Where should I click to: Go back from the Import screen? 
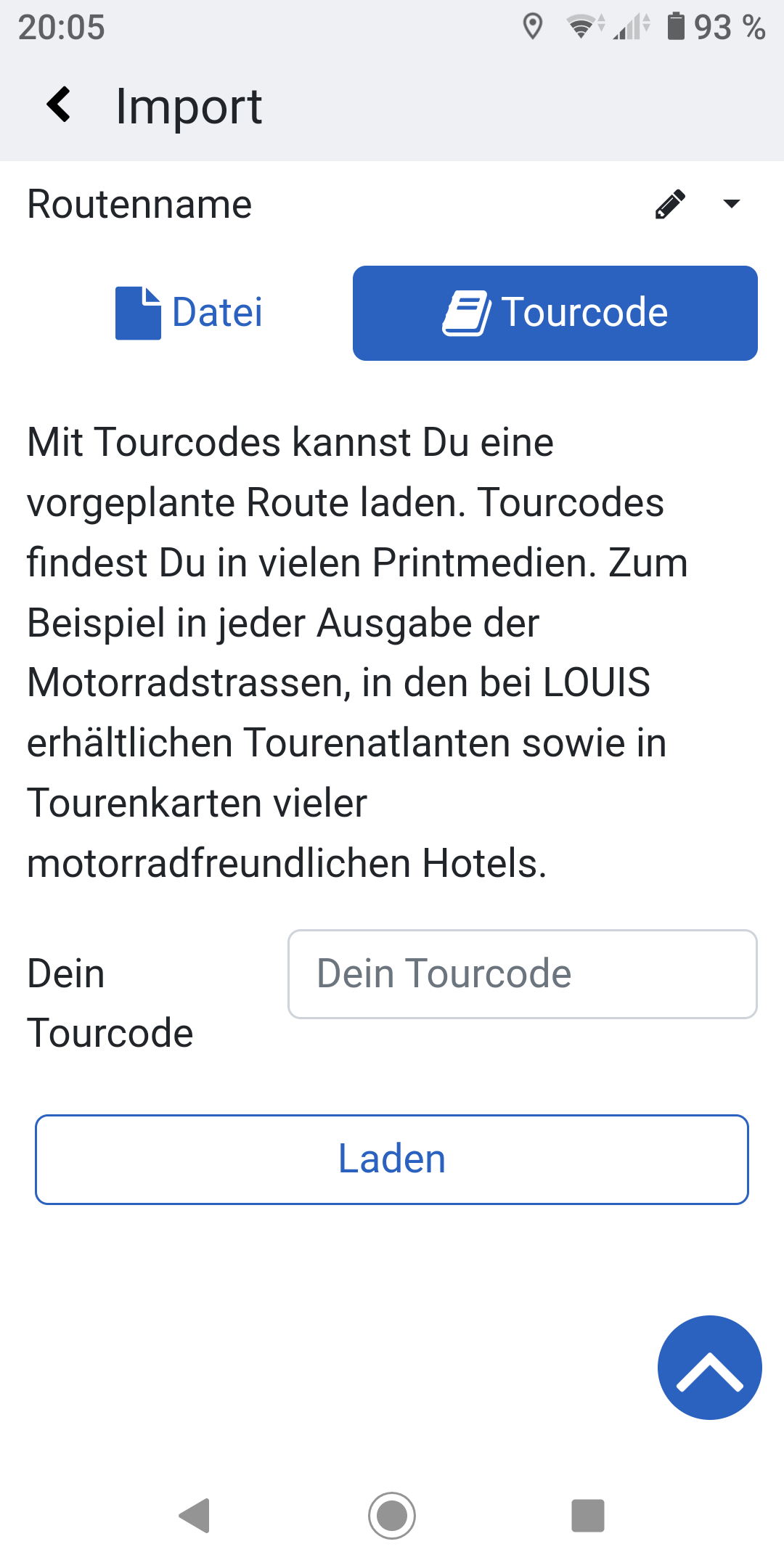tap(60, 105)
